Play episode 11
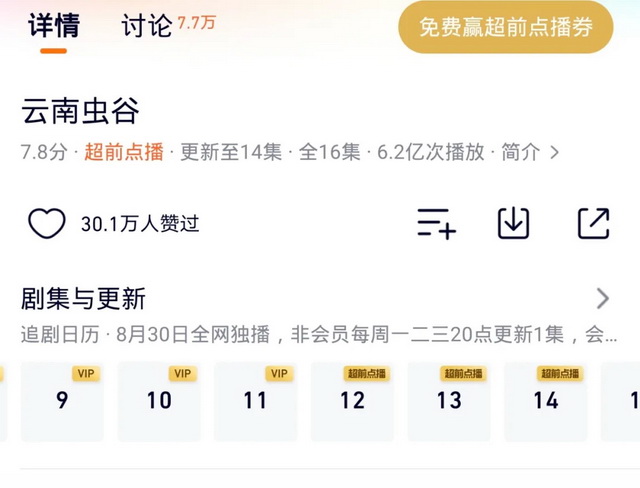The height and width of the screenshot is (488, 640). pos(255,401)
